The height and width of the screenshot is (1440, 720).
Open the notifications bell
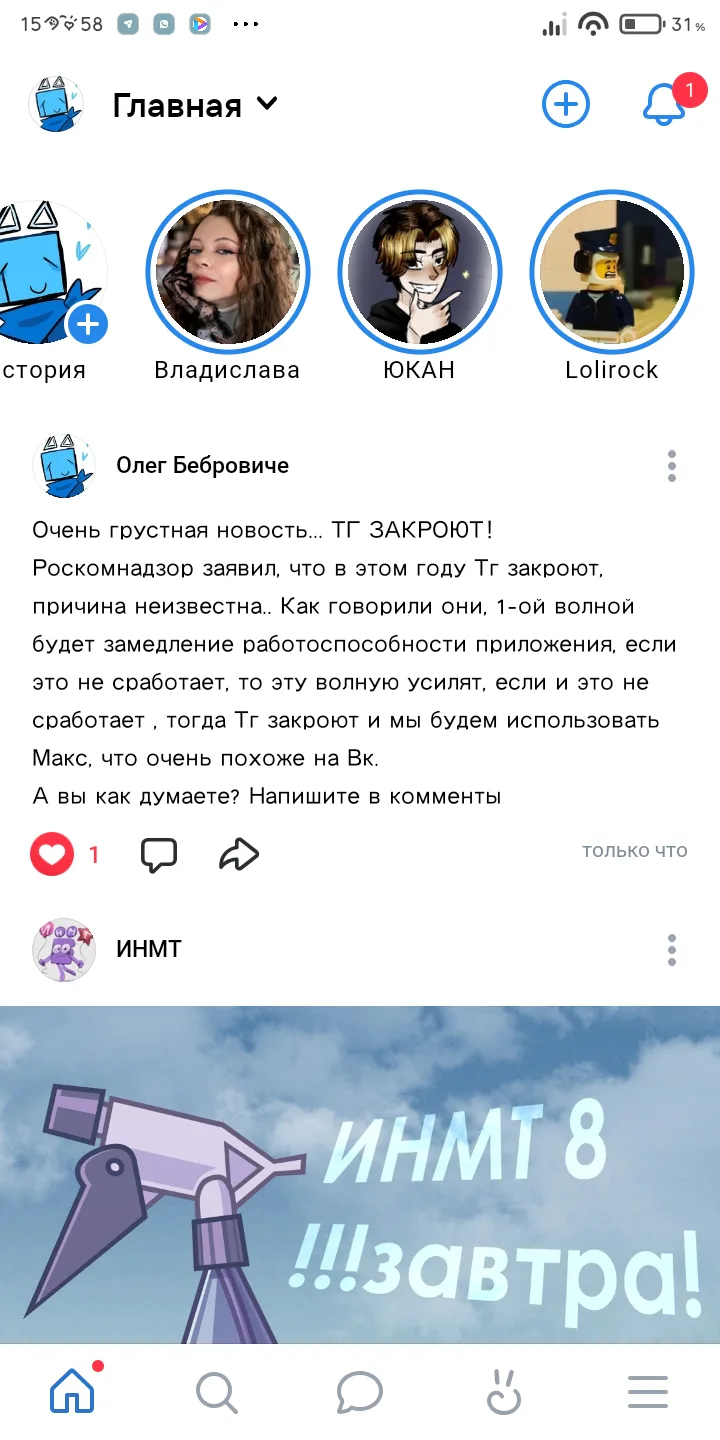click(664, 104)
